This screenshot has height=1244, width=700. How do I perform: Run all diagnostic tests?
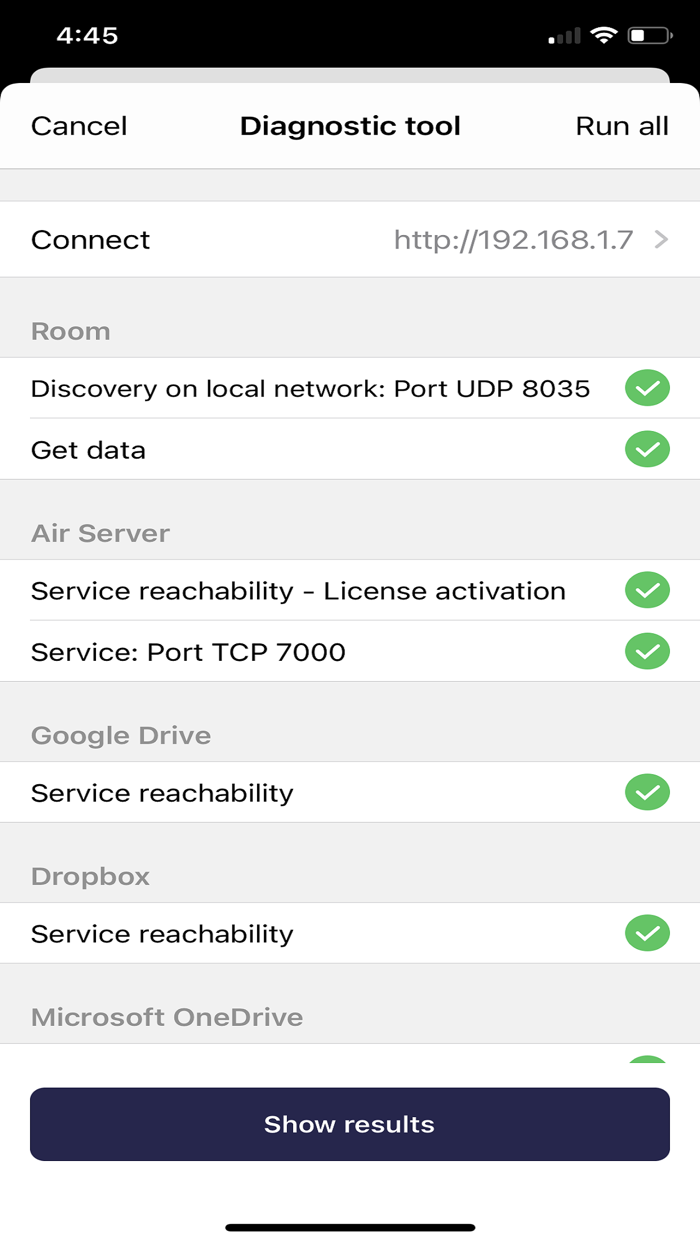tap(621, 126)
